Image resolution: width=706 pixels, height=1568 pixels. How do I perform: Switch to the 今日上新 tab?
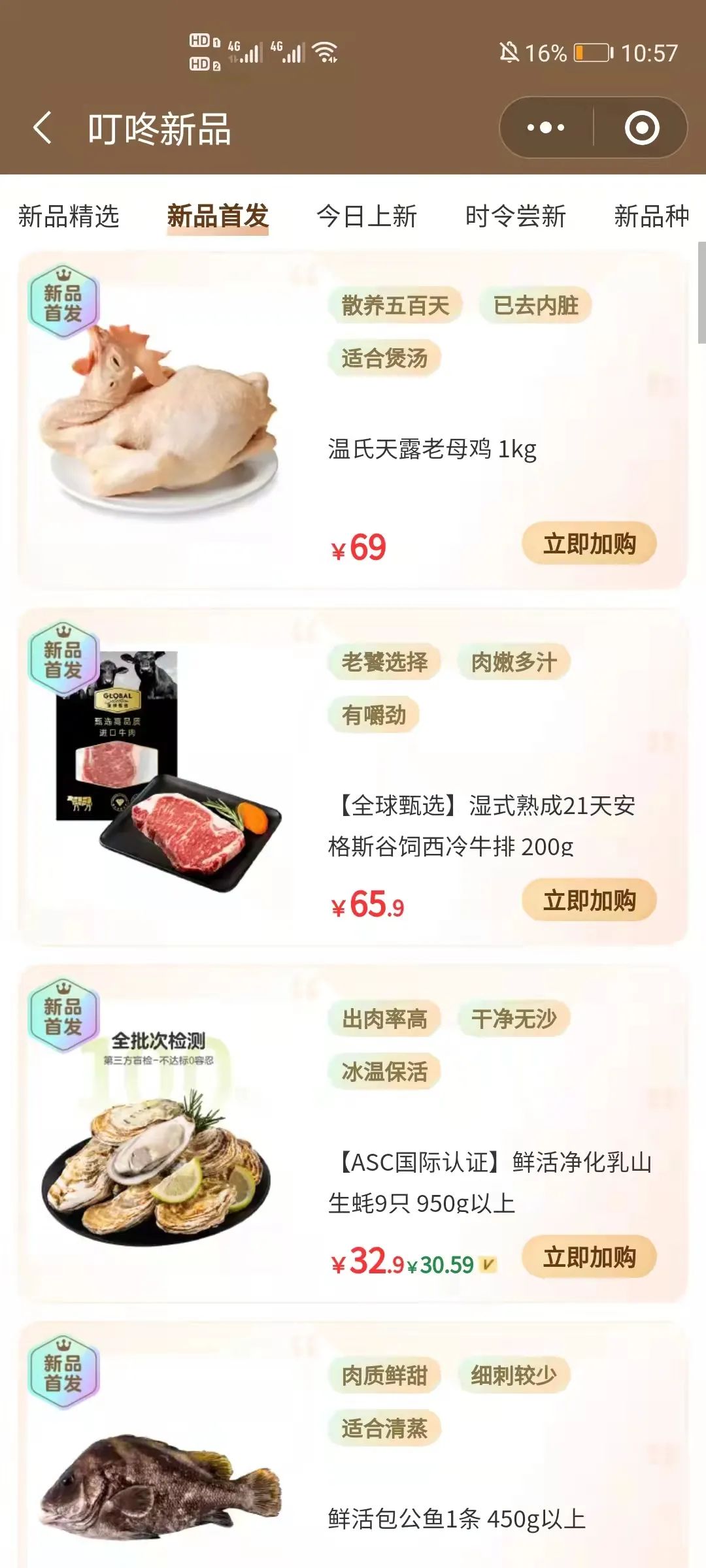[x=367, y=216]
